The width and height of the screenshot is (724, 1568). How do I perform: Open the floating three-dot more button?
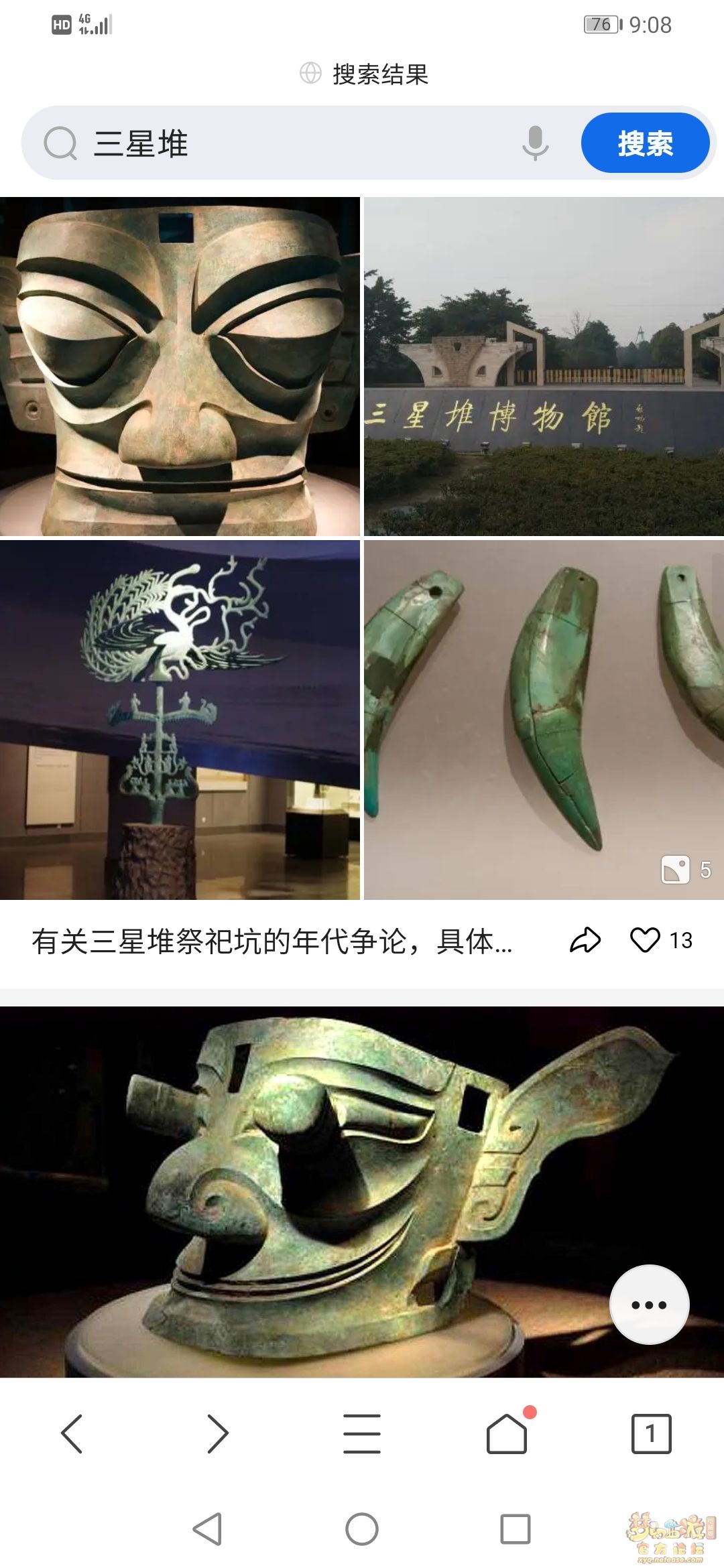[x=649, y=1305]
